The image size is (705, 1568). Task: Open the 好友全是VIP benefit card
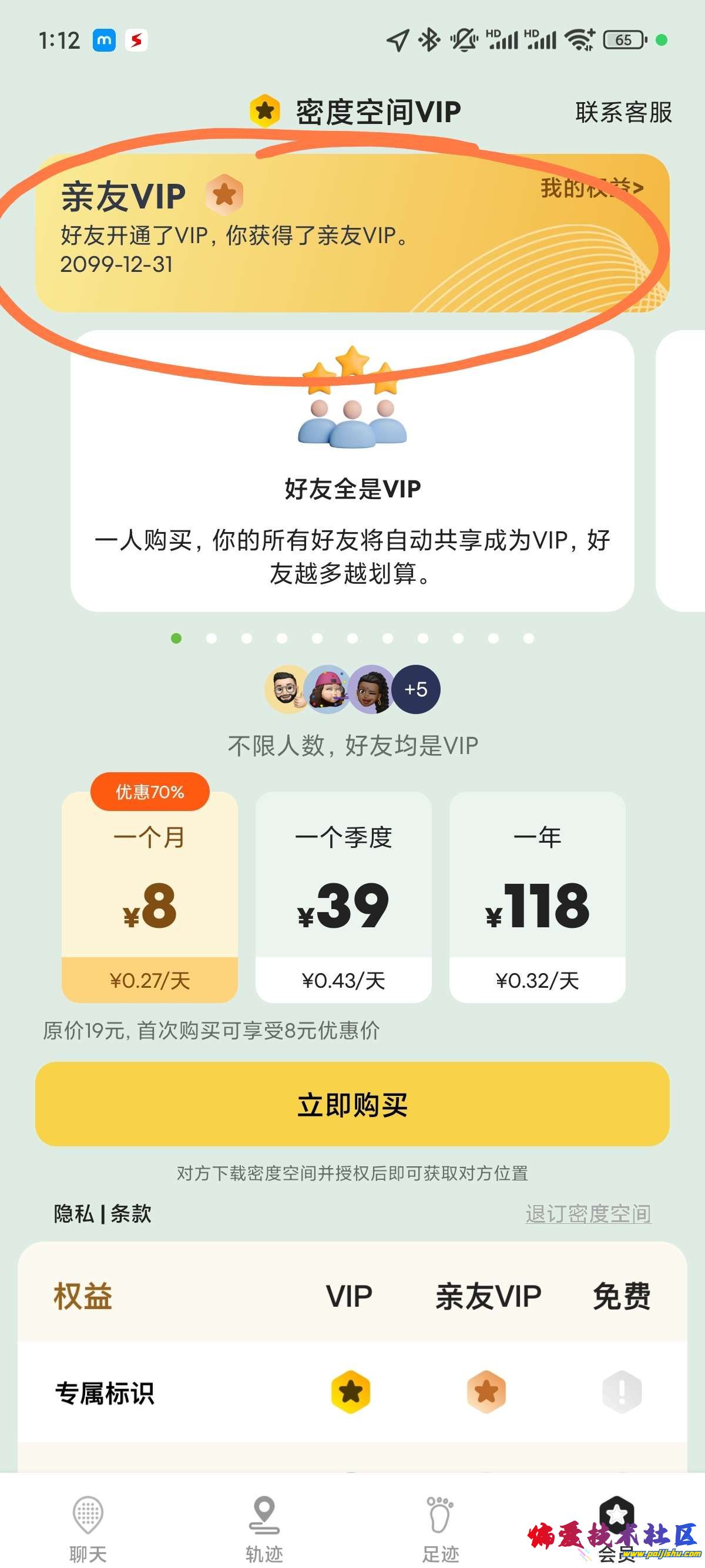352,470
